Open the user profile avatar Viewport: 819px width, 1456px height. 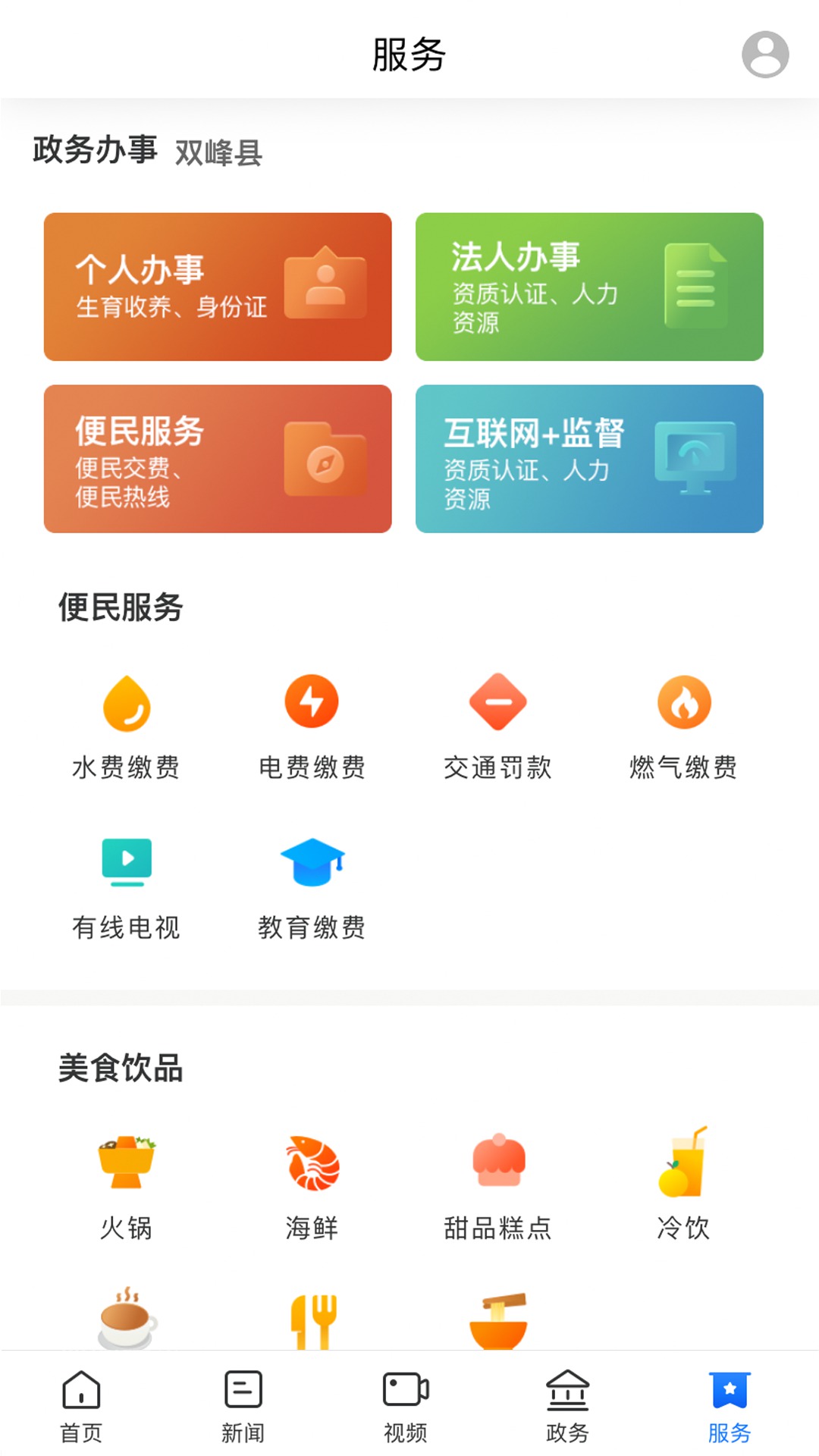pos(764,55)
